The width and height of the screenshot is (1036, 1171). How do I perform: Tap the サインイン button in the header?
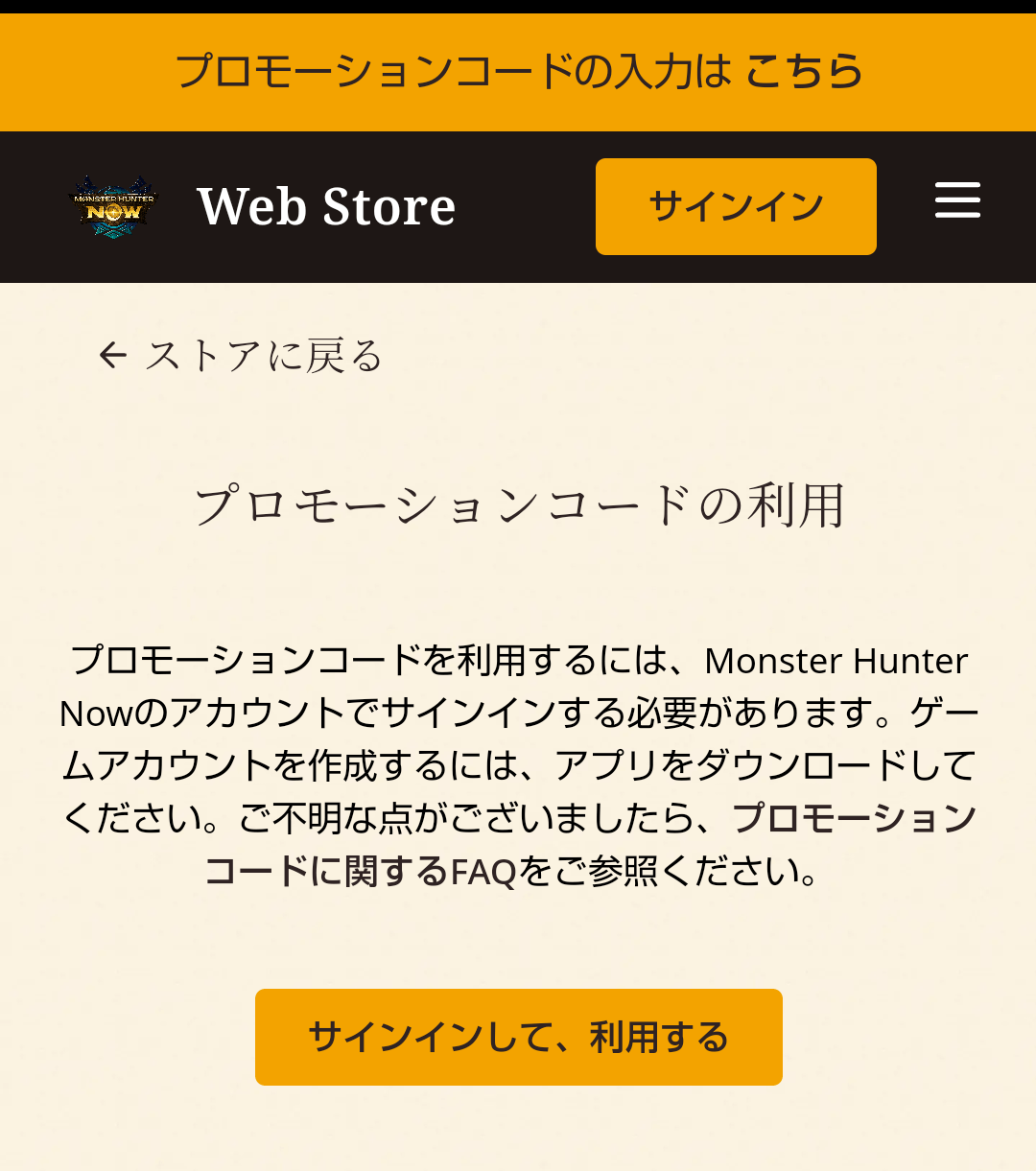pyautogui.click(x=736, y=206)
